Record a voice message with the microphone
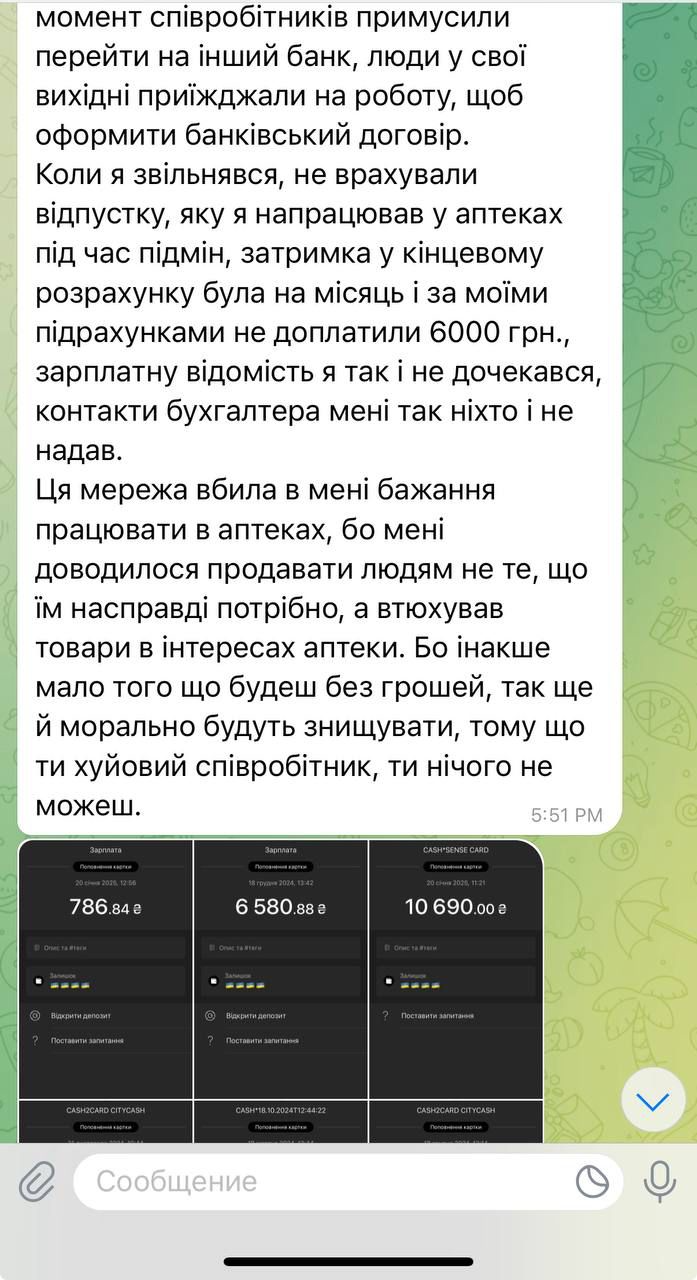697x1280 pixels. point(659,1182)
